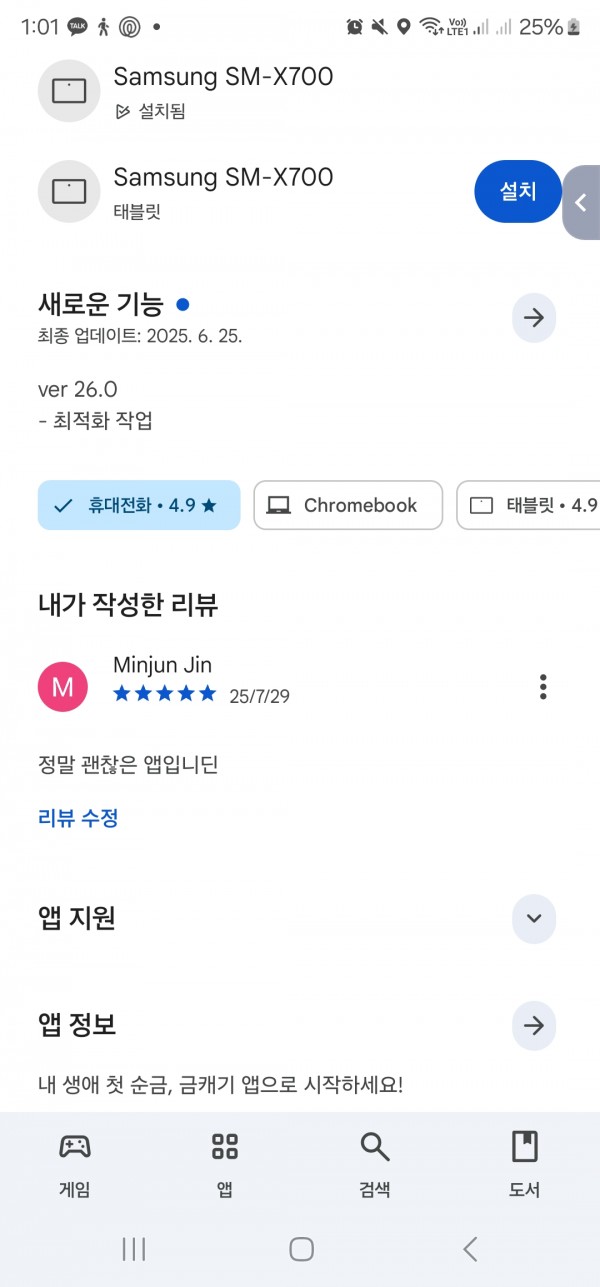Screen dimensions: 600x1287
Task: Open 새로운 기능 details arrow
Action: click(x=534, y=318)
